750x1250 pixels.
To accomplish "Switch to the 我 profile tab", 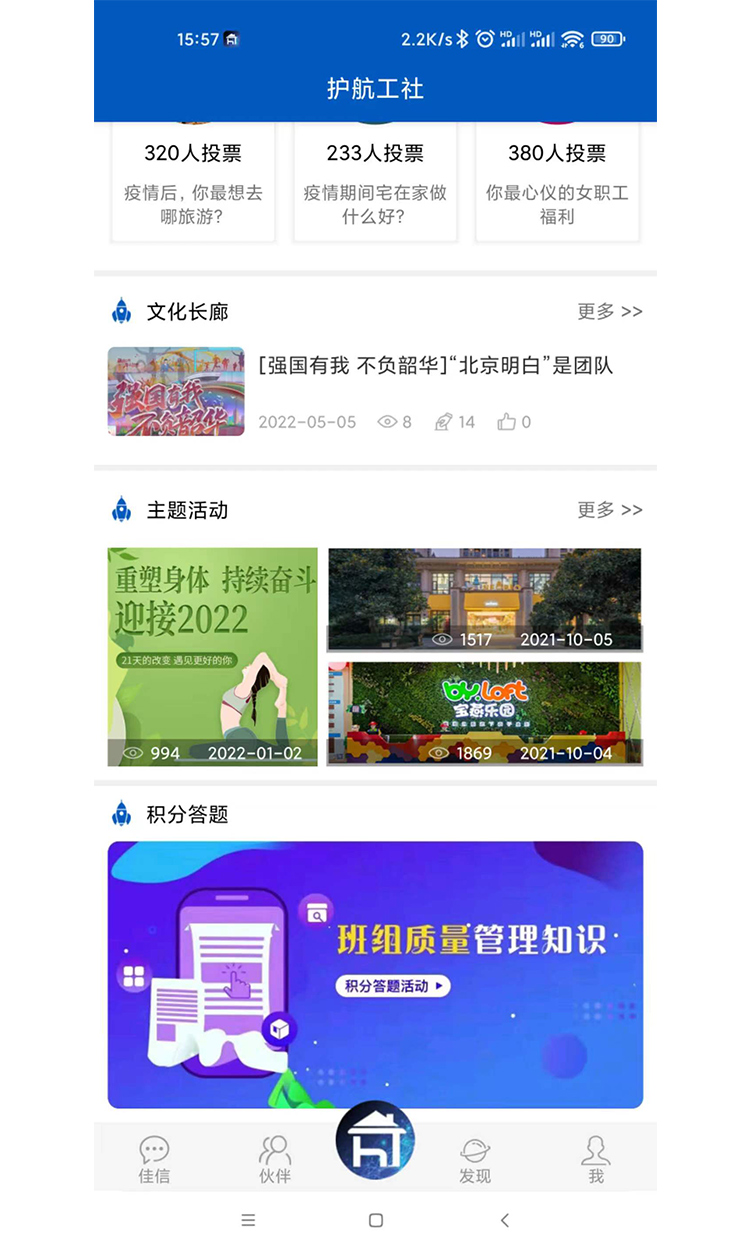I will 596,1159.
